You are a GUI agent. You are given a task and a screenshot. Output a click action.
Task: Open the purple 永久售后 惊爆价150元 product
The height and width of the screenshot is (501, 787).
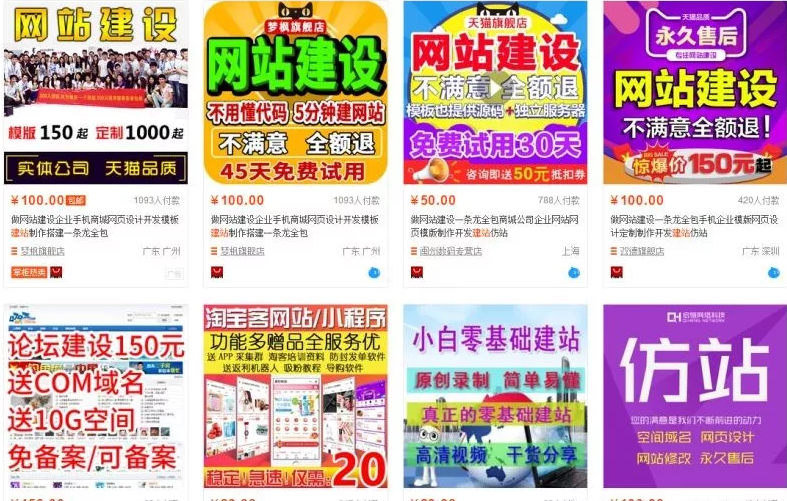pos(695,92)
